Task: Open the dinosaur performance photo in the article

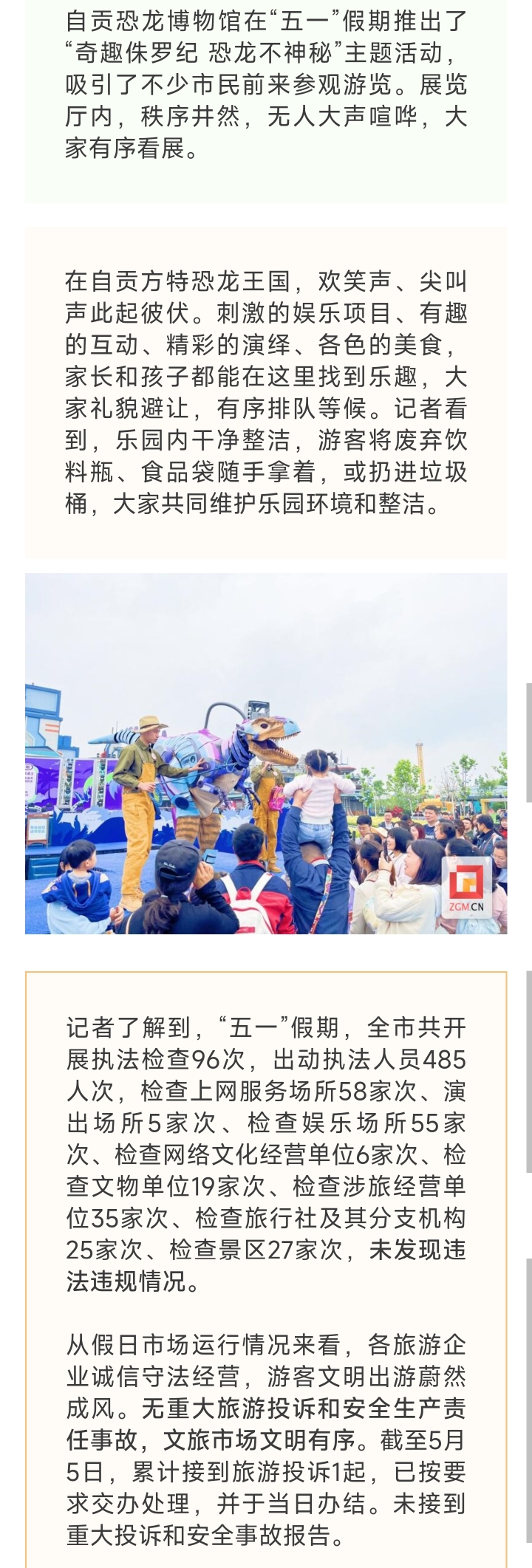Action: (x=266, y=753)
